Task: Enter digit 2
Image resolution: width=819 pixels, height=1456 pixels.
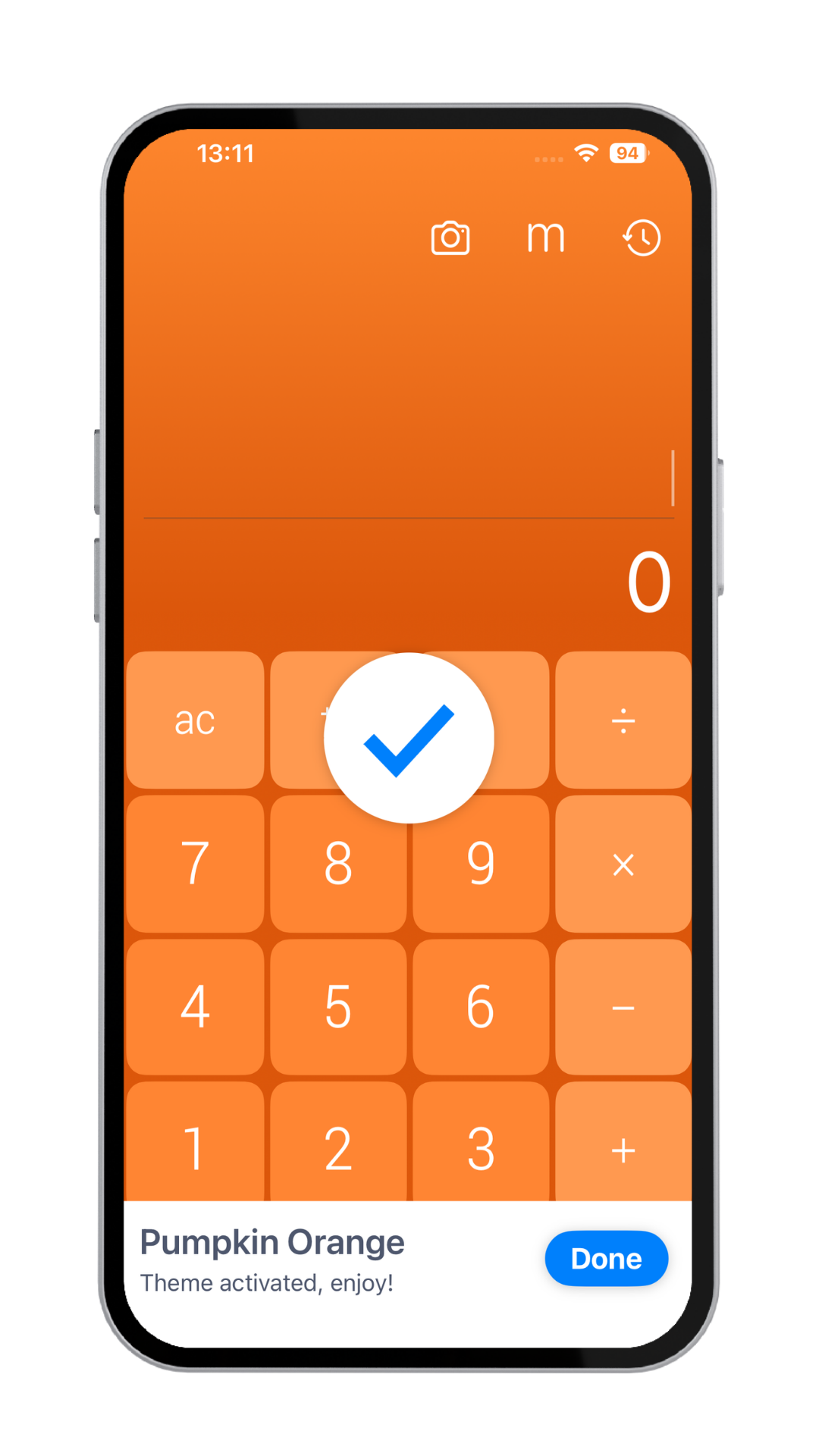Action: [x=338, y=1147]
